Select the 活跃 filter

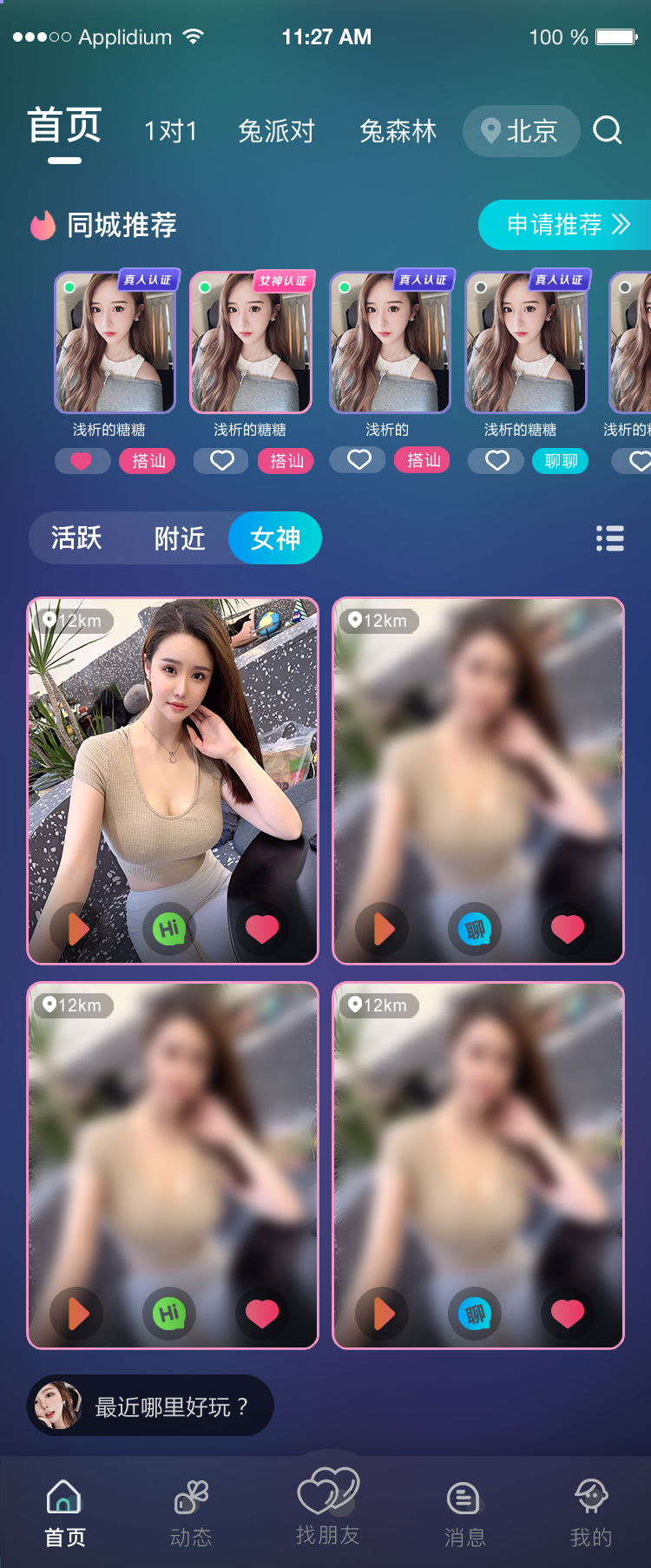click(76, 538)
